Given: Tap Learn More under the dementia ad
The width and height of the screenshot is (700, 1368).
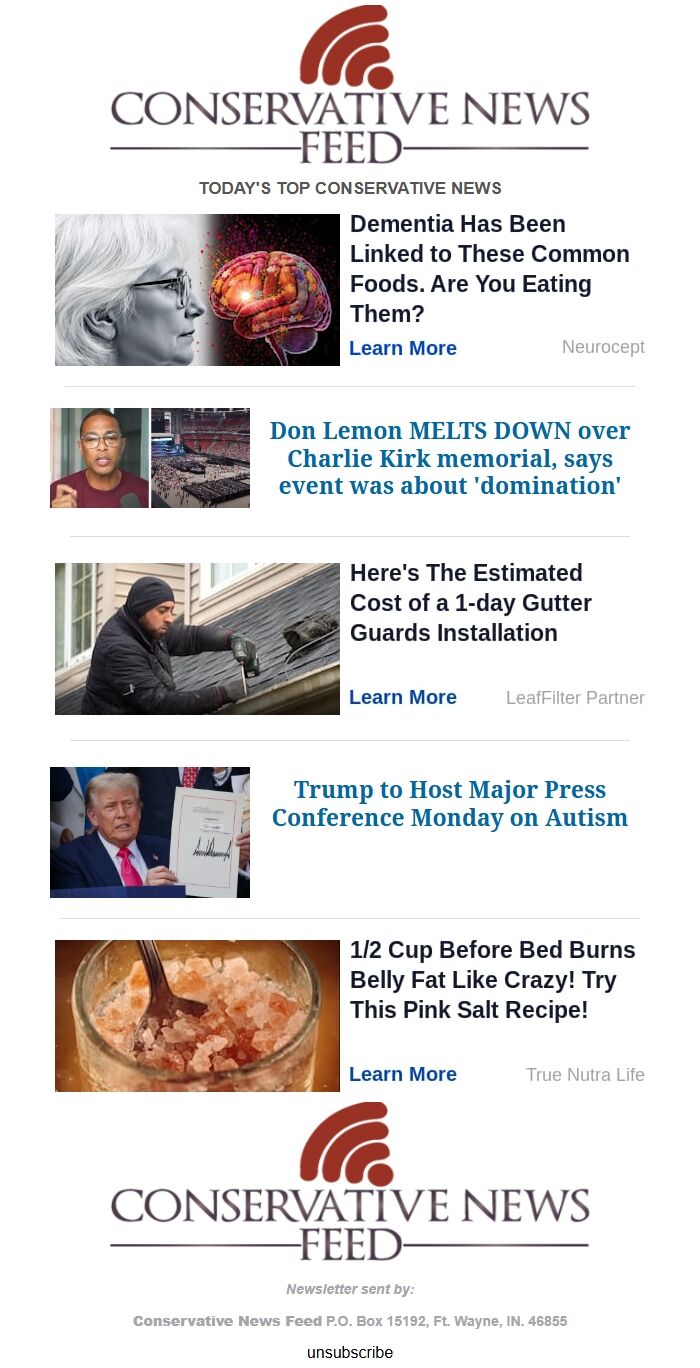Looking at the screenshot, I should point(402,348).
